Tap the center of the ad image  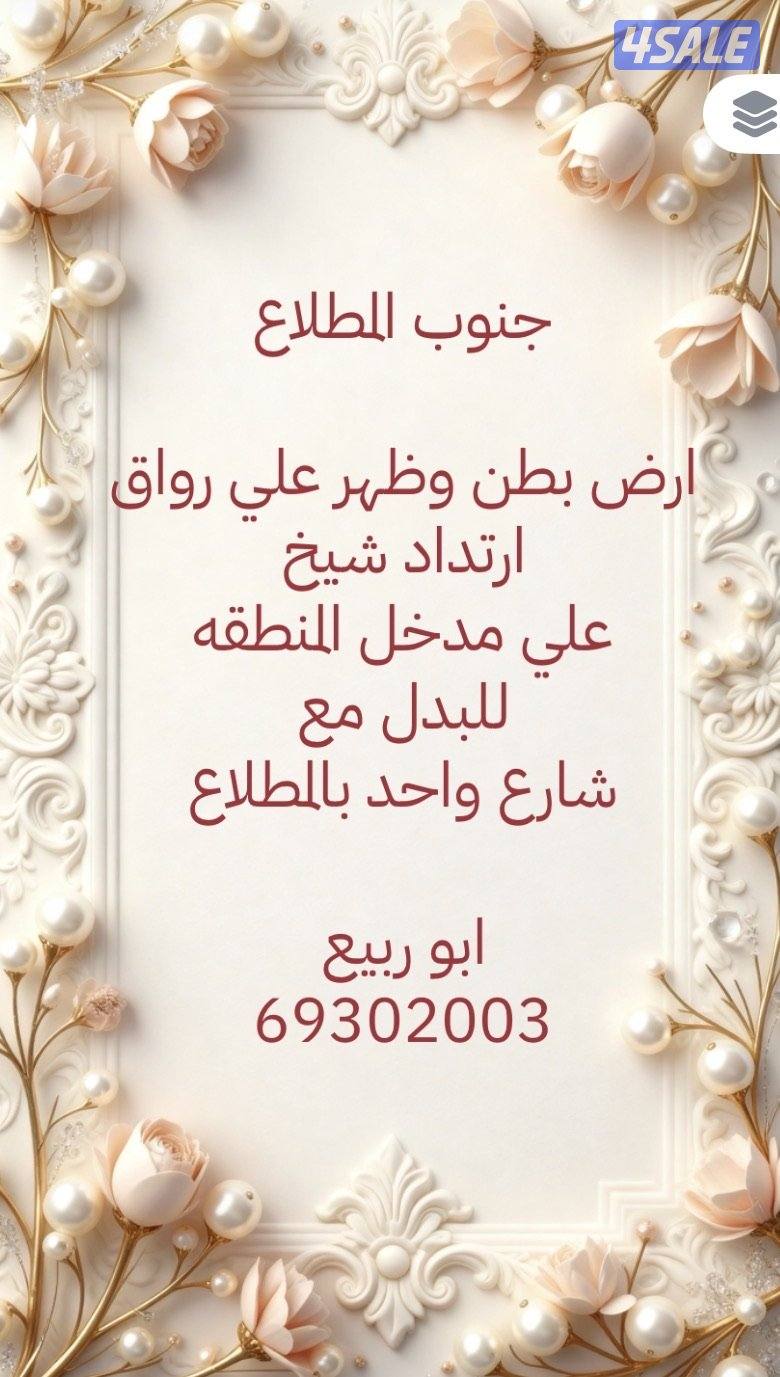click(x=390, y=688)
